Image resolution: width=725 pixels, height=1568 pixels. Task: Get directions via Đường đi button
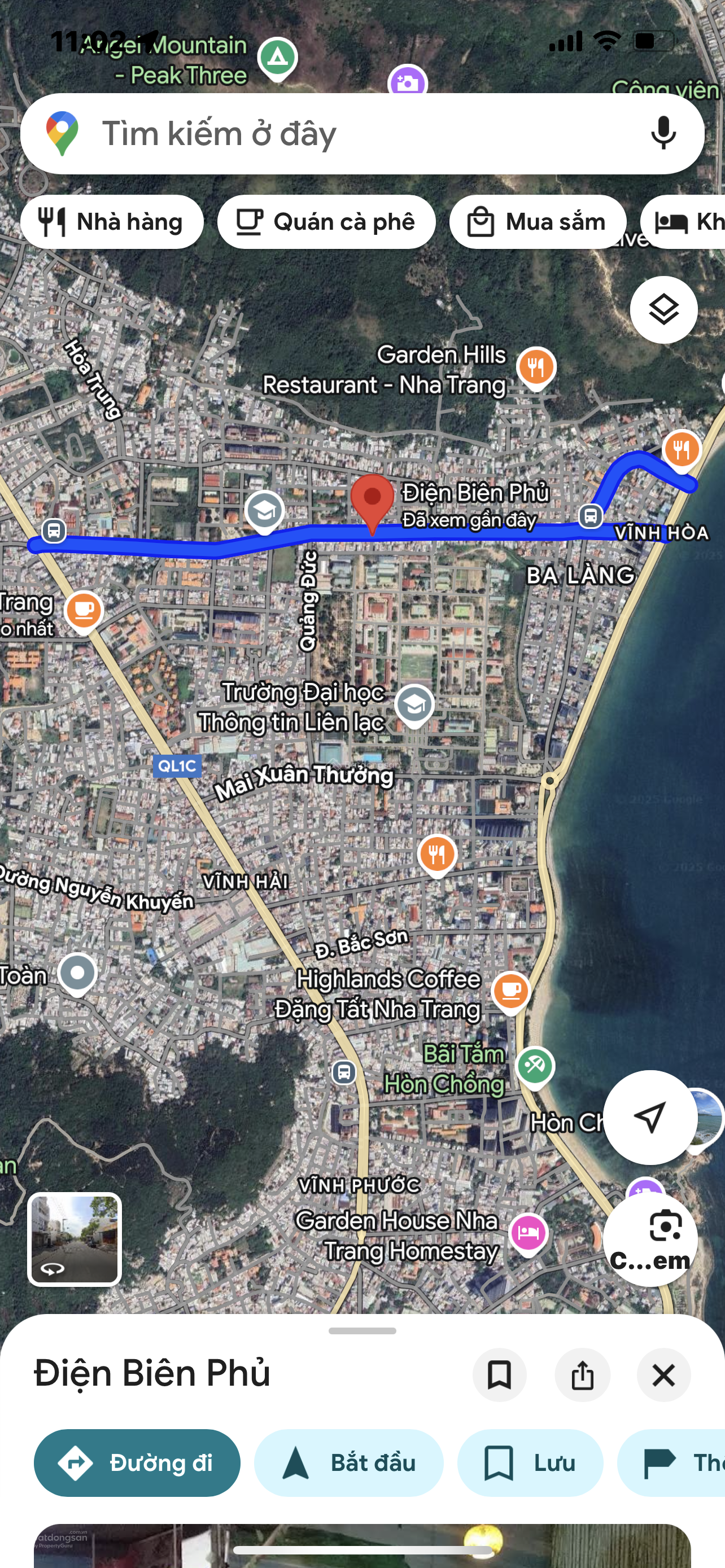[x=136, y=1464]
